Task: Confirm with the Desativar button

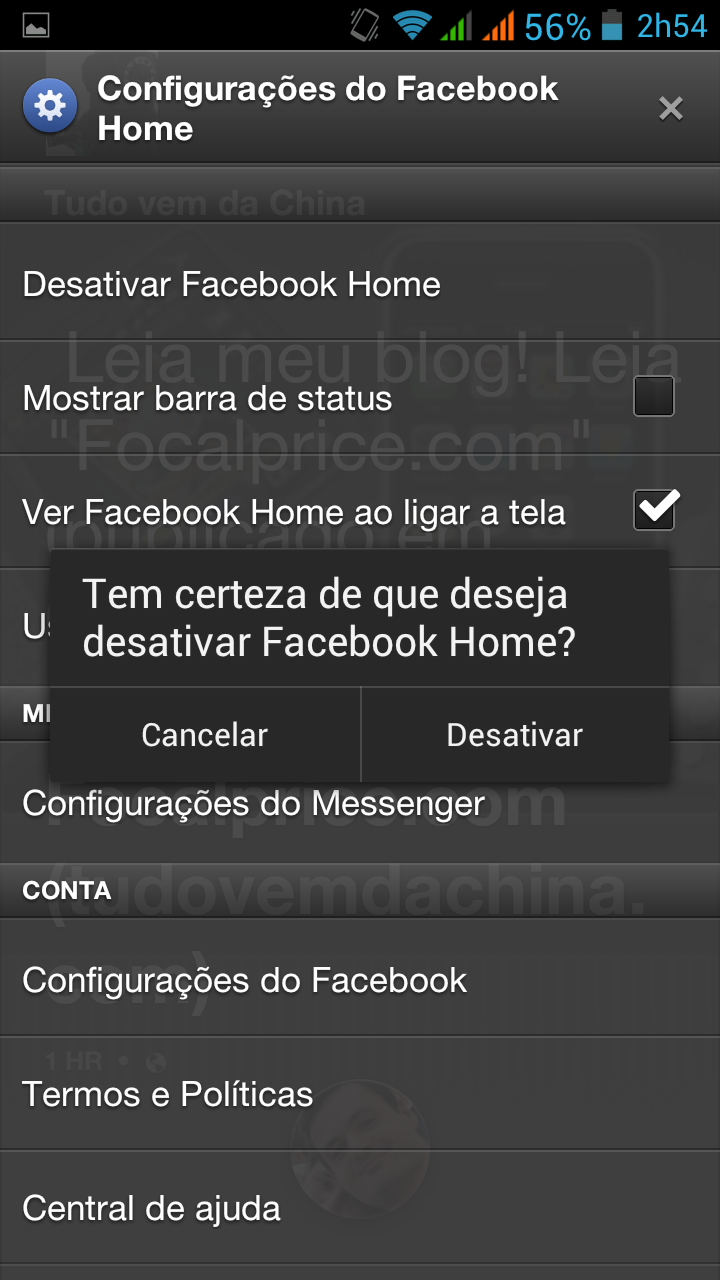Action: pos(515,735)
